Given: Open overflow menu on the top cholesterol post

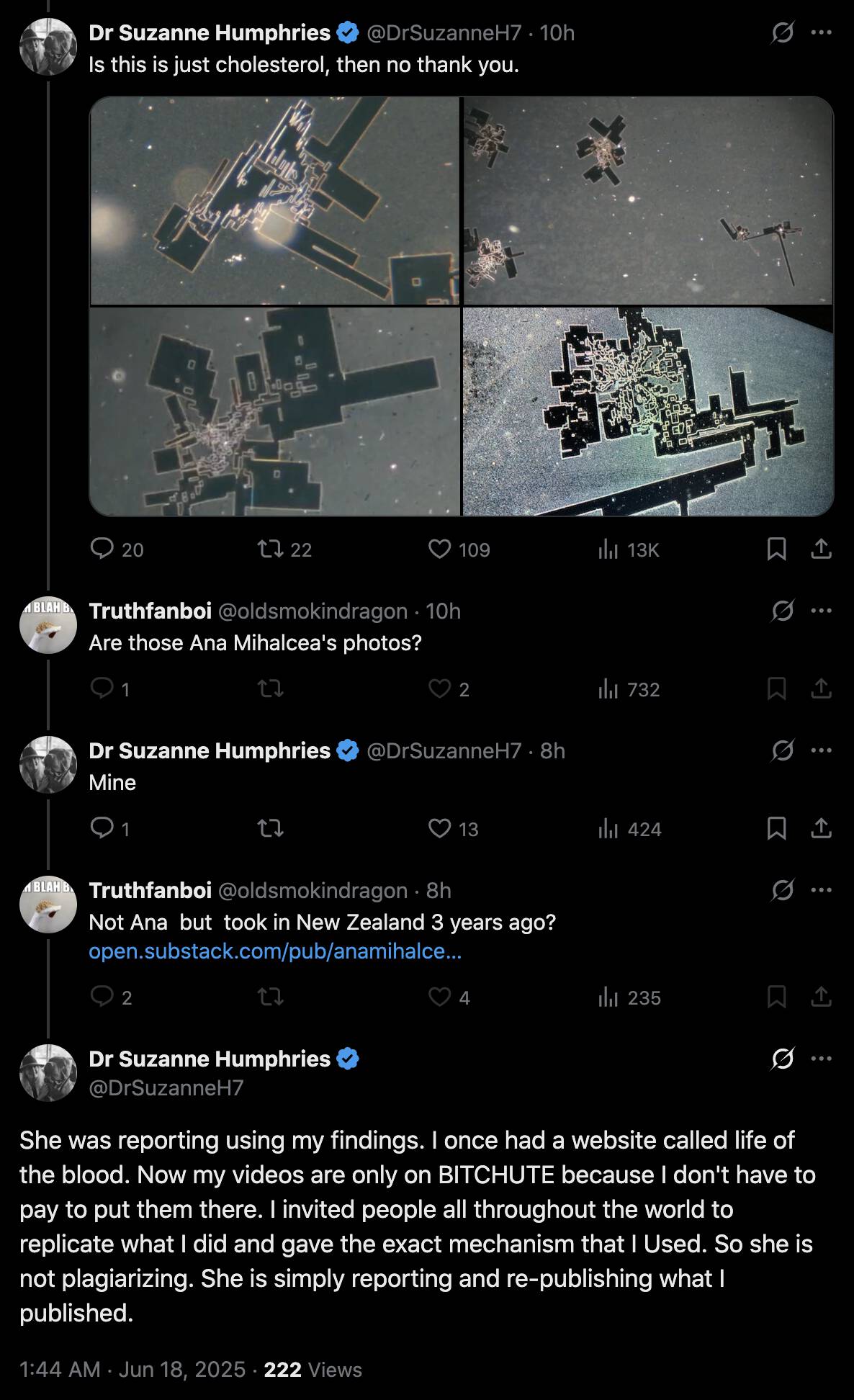Looking at the screenshot, I should click(822, 32).
